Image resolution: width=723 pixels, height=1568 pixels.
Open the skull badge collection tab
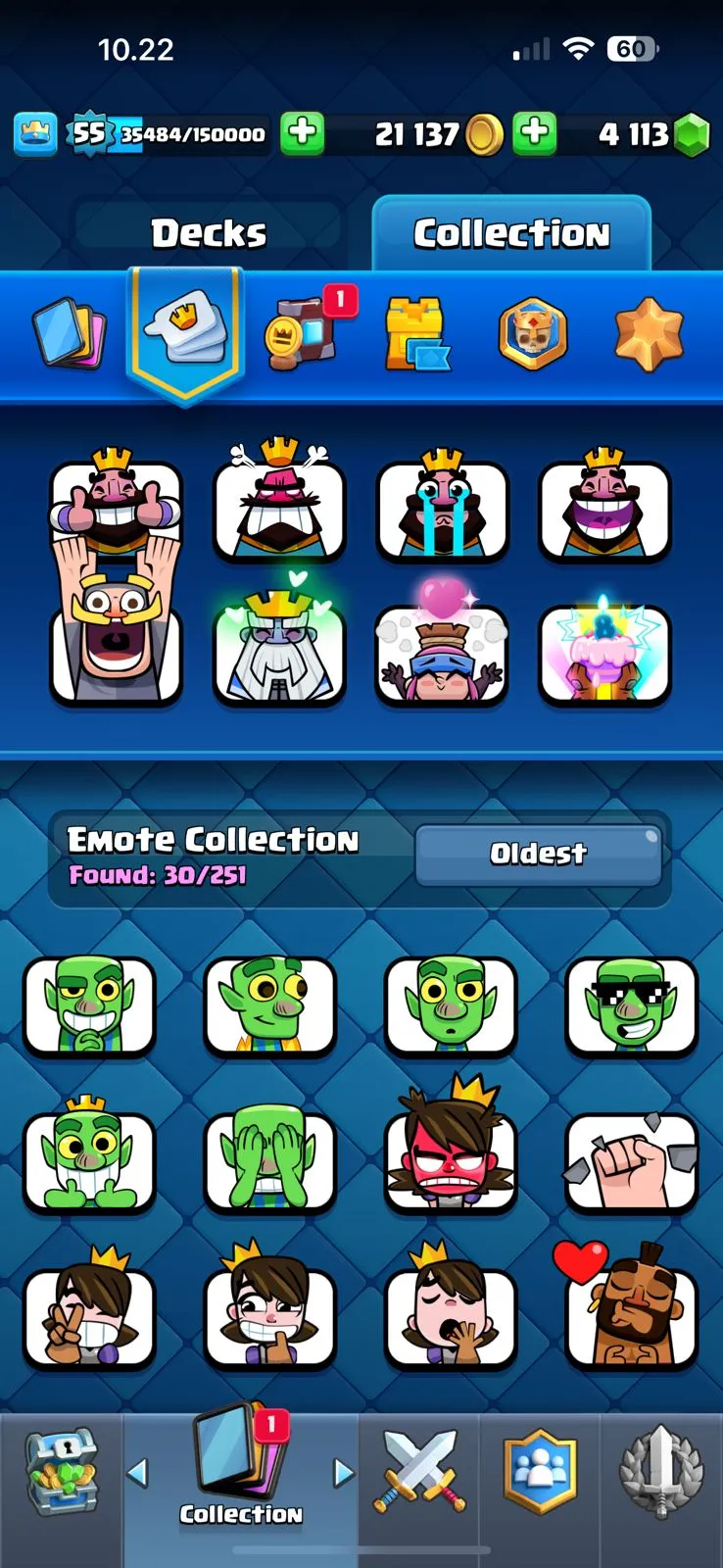coord(532,335)
